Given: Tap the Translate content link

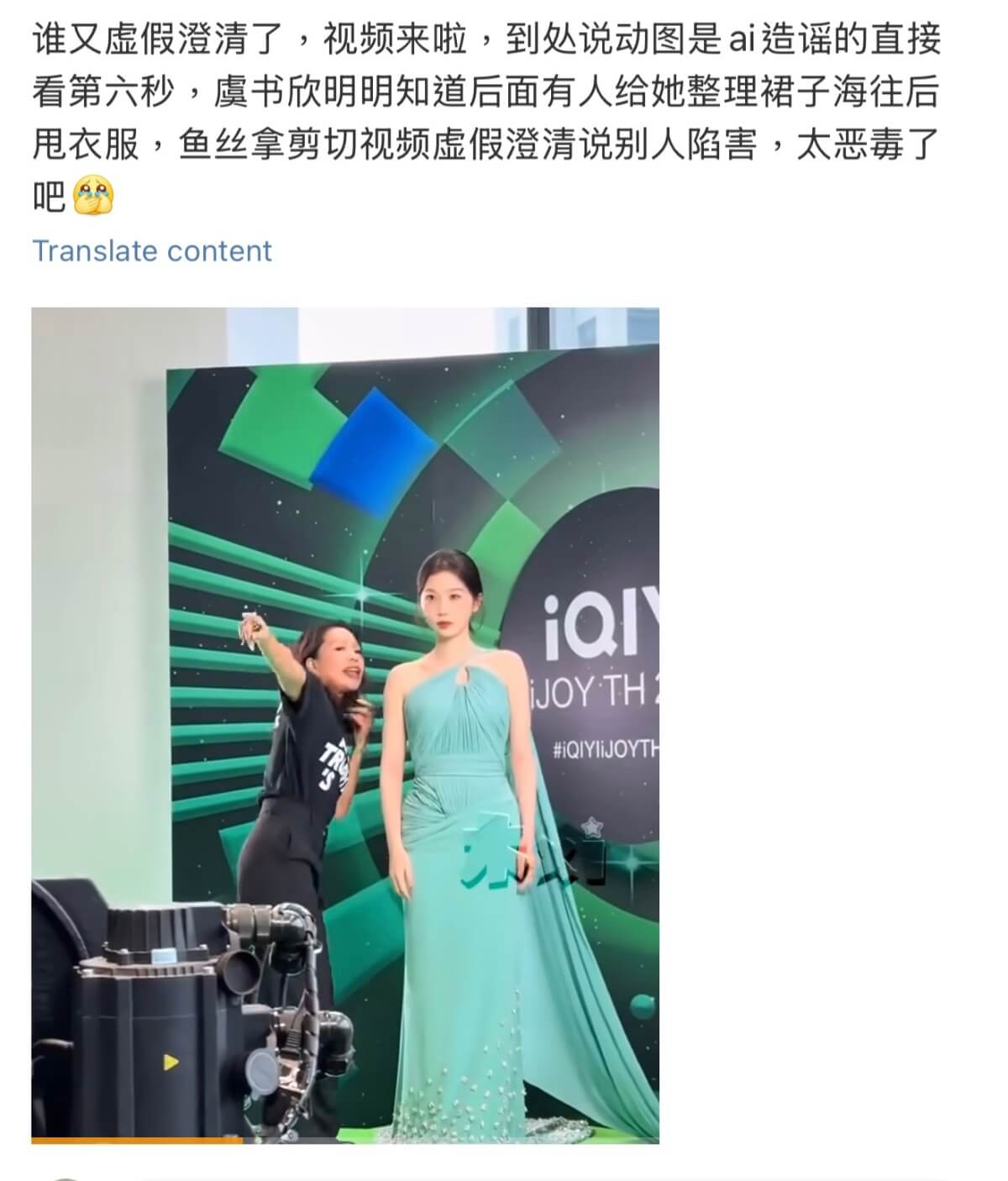Looking at the screenshot, I should [x=152, y=251].
